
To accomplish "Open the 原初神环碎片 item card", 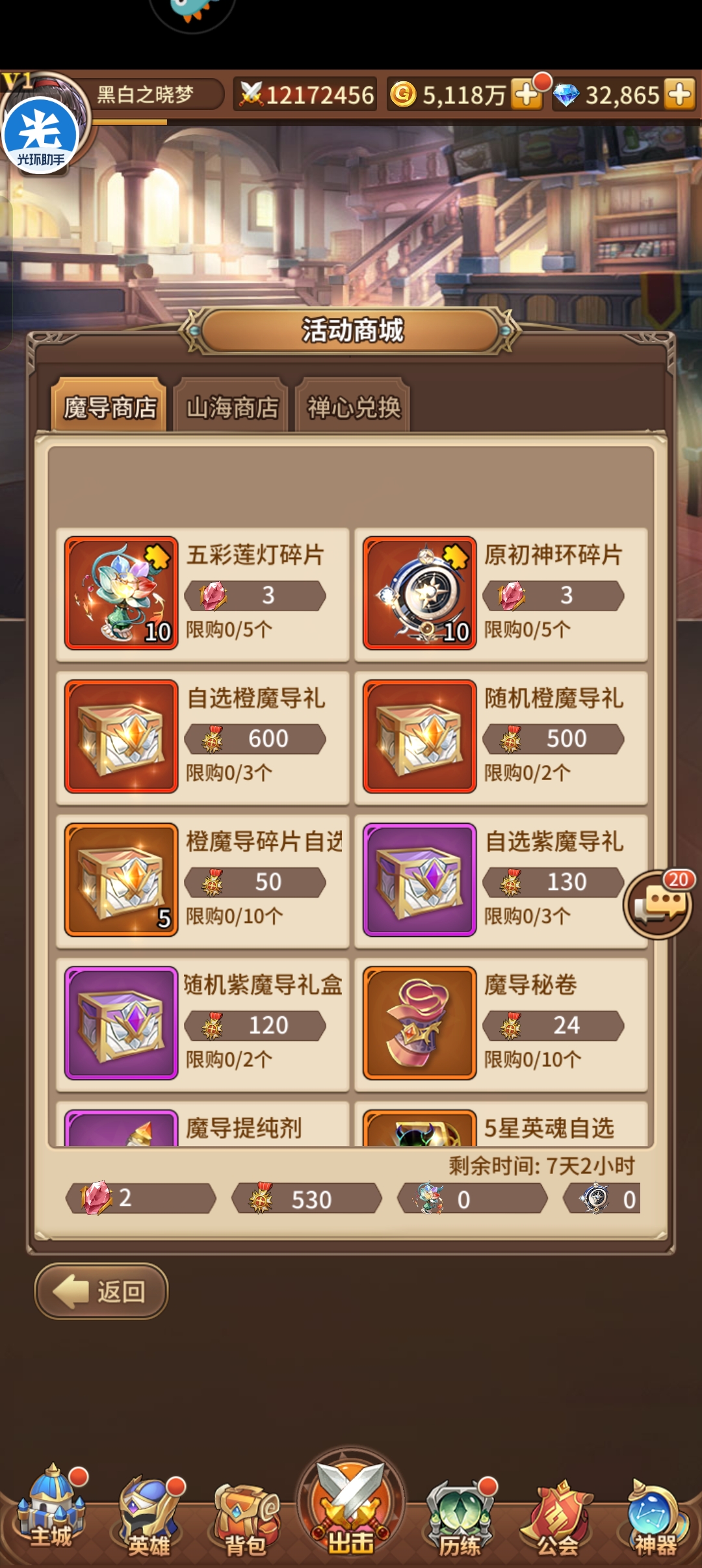I will 501,594.
